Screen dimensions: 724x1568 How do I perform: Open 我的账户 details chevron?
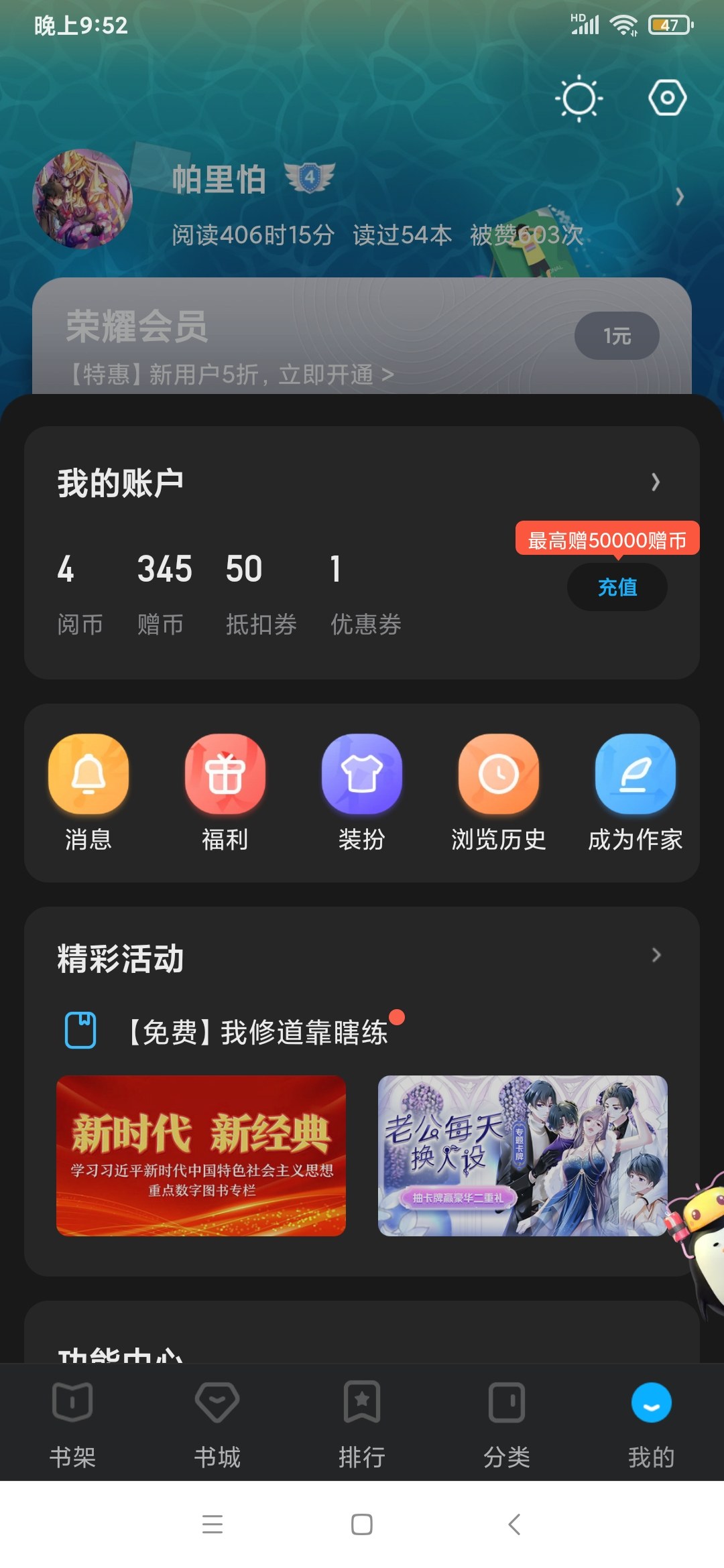[x=656, y=482]
